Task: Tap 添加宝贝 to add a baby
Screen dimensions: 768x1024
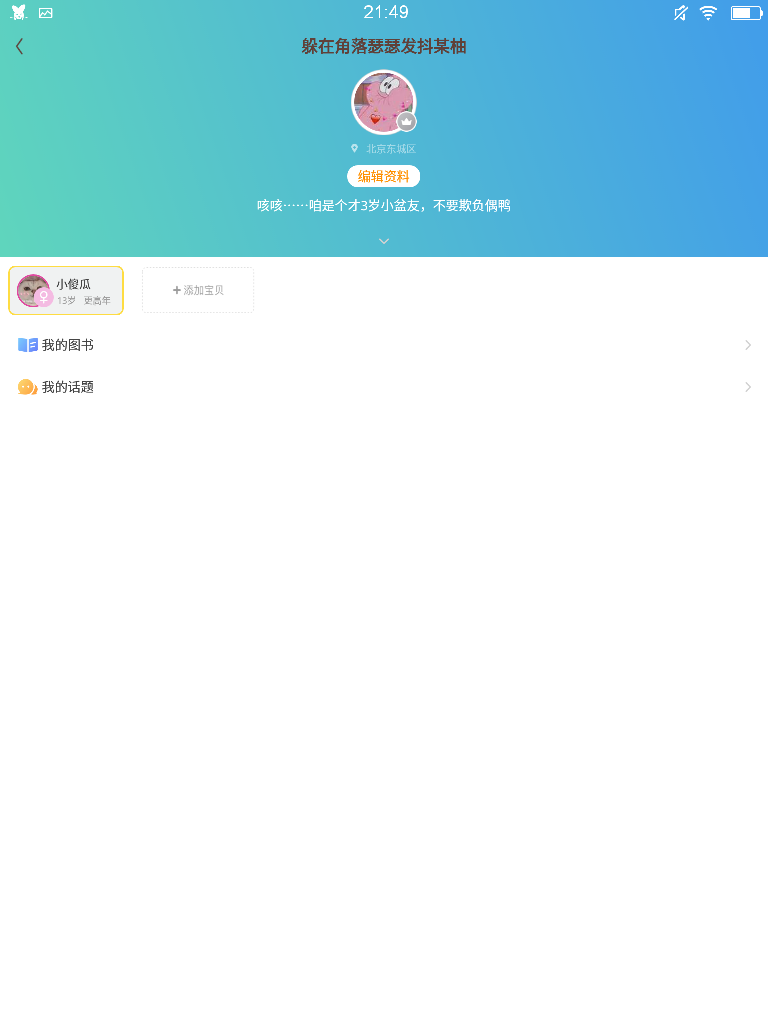Action: [x=198, y=290]
